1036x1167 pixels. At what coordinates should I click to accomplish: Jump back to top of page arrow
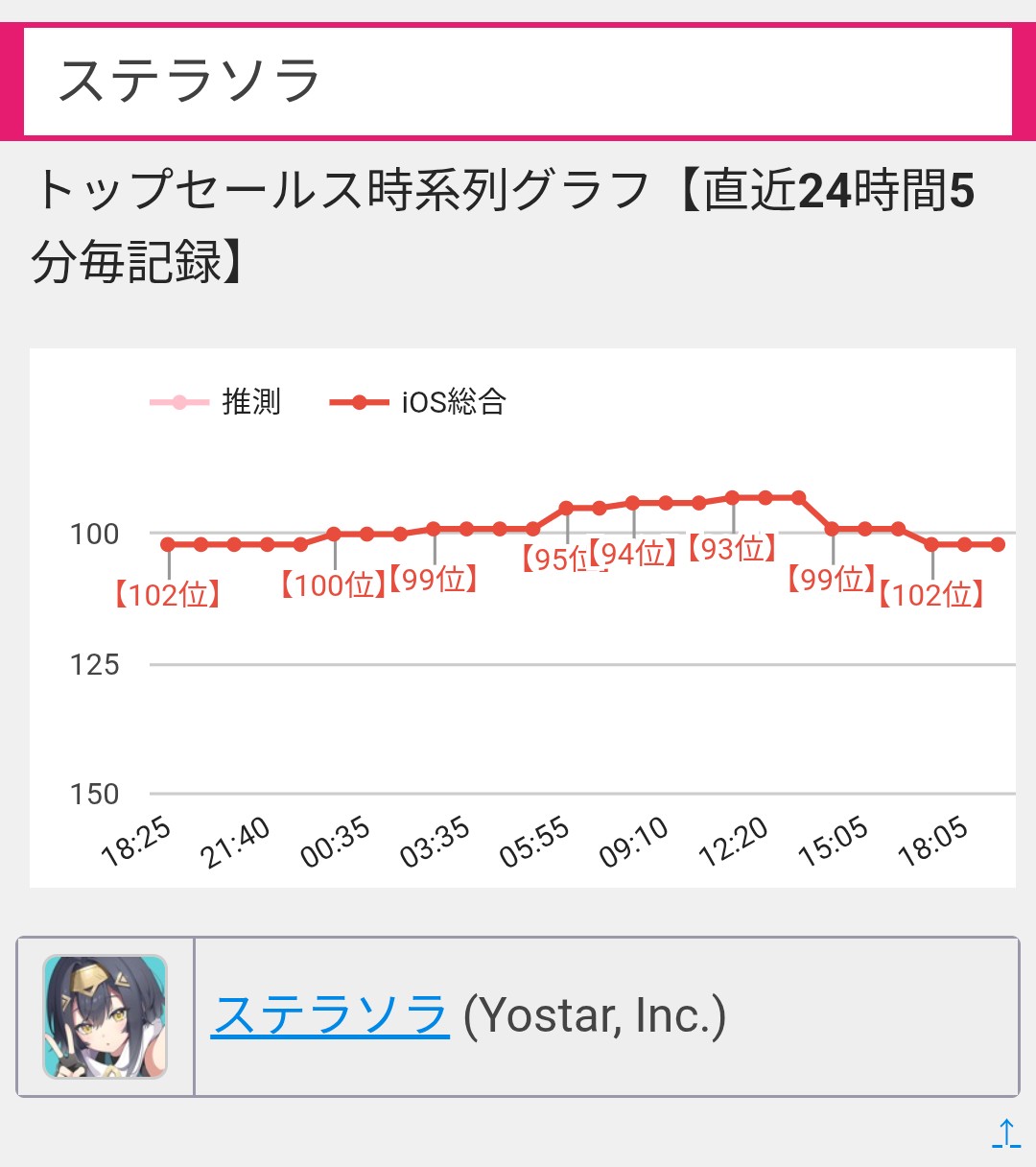coord(1005,1133)
